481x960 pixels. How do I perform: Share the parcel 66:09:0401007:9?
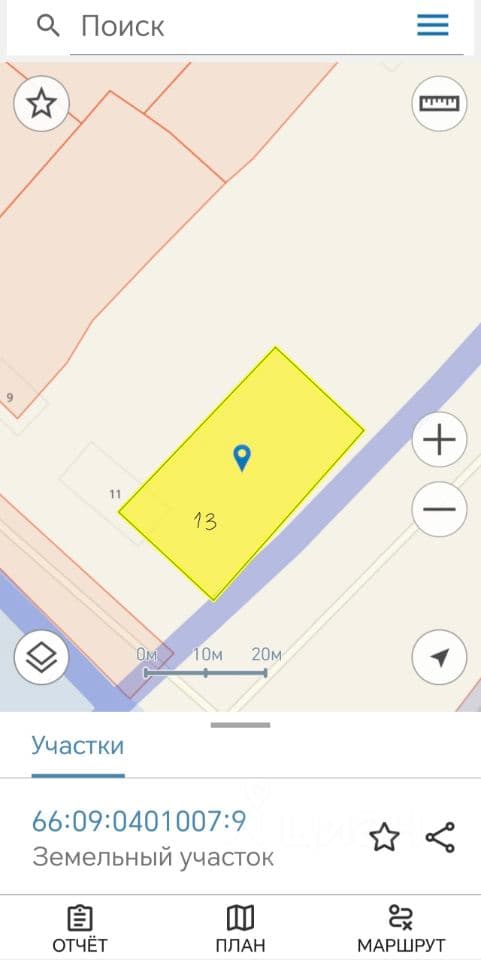[440, 837]
